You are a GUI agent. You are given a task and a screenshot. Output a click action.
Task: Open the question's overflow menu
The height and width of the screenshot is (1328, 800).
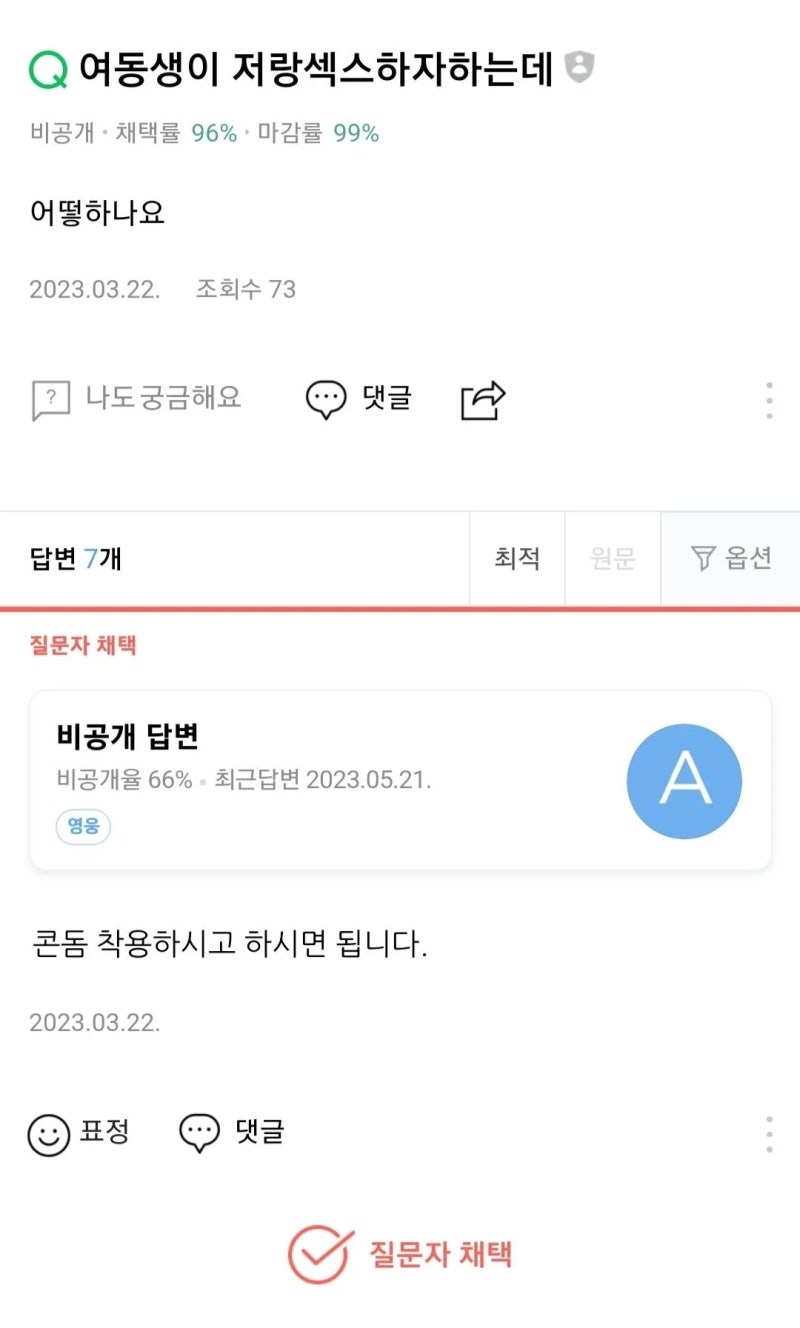point(768,400)
